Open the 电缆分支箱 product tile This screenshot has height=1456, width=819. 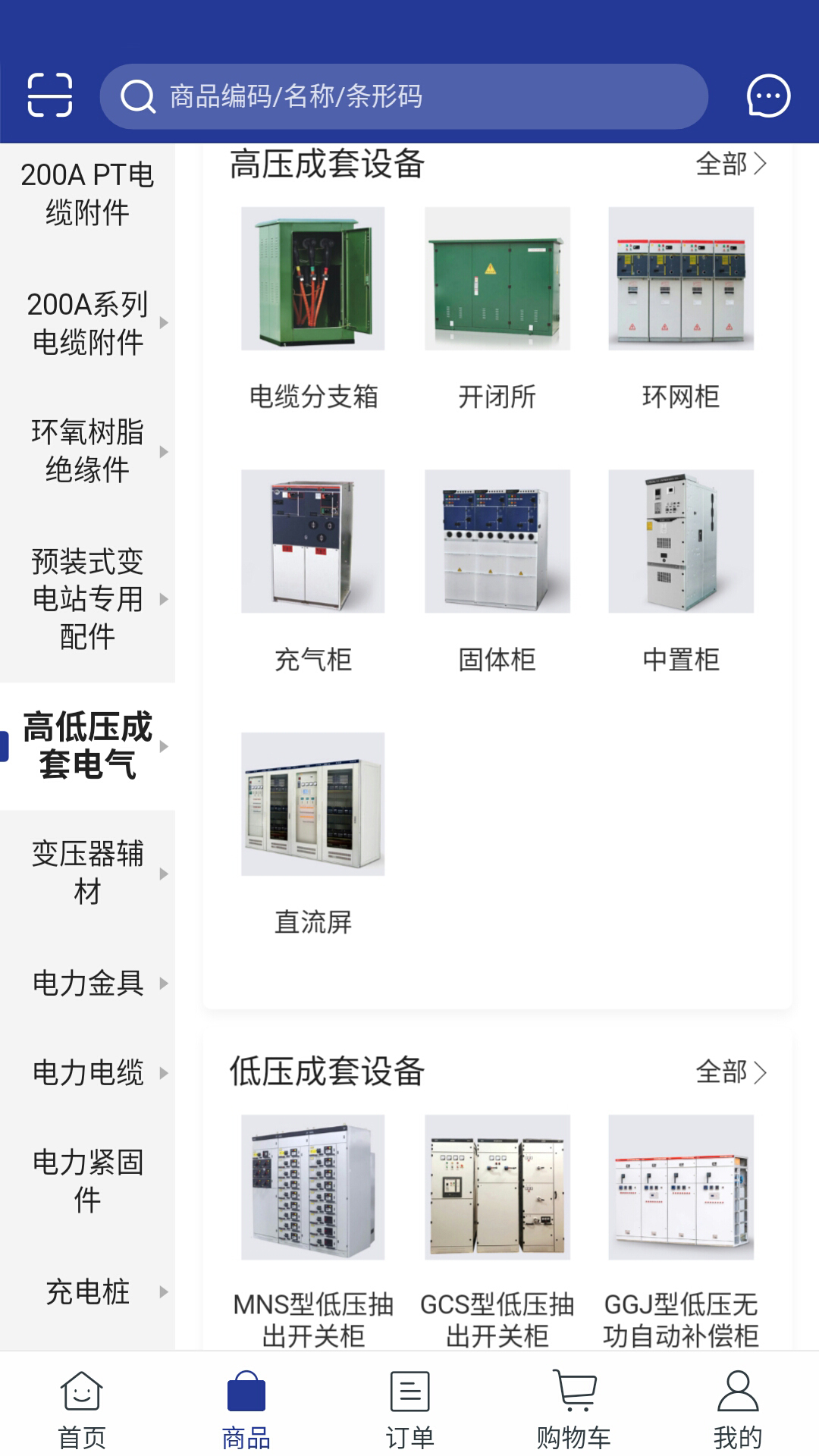313,309
